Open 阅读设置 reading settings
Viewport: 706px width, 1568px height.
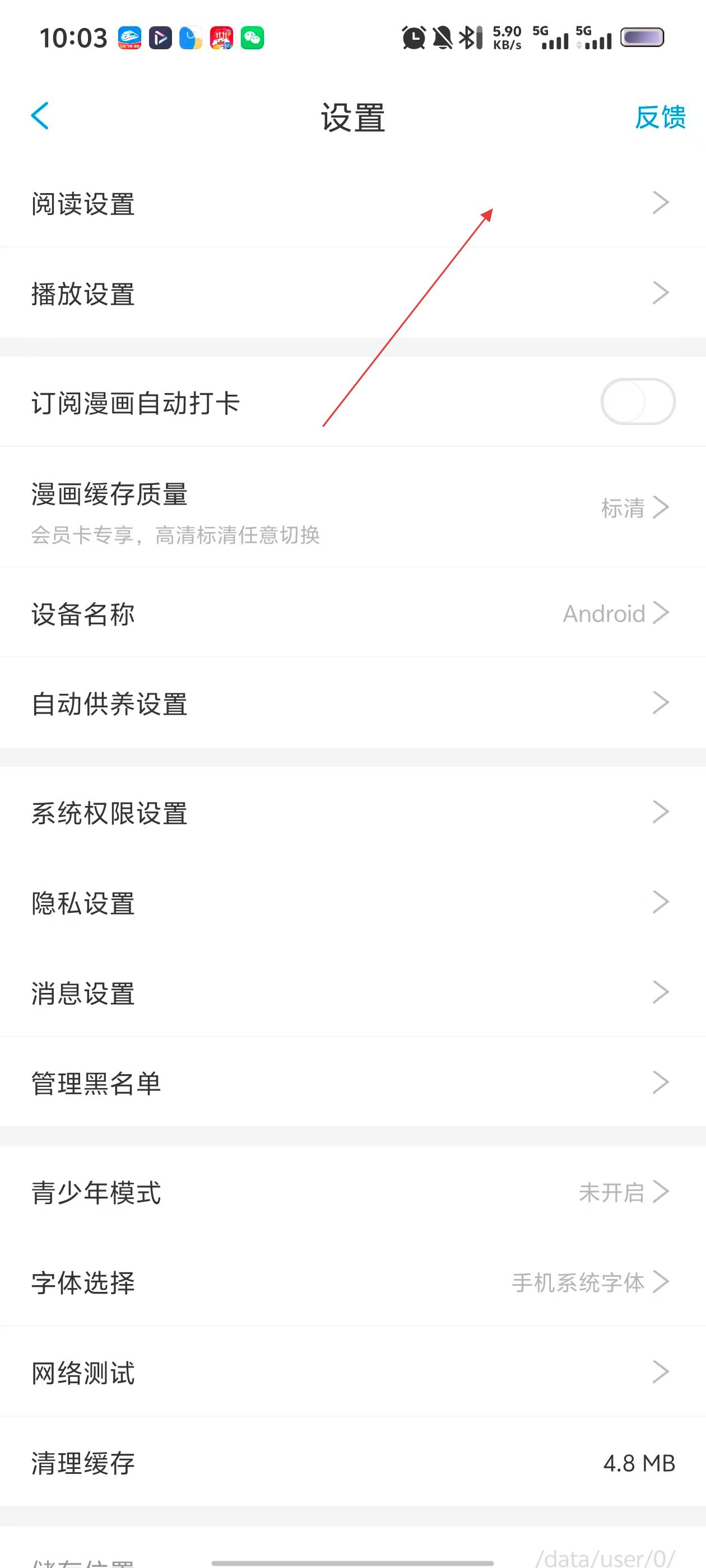tap(352, 203)
